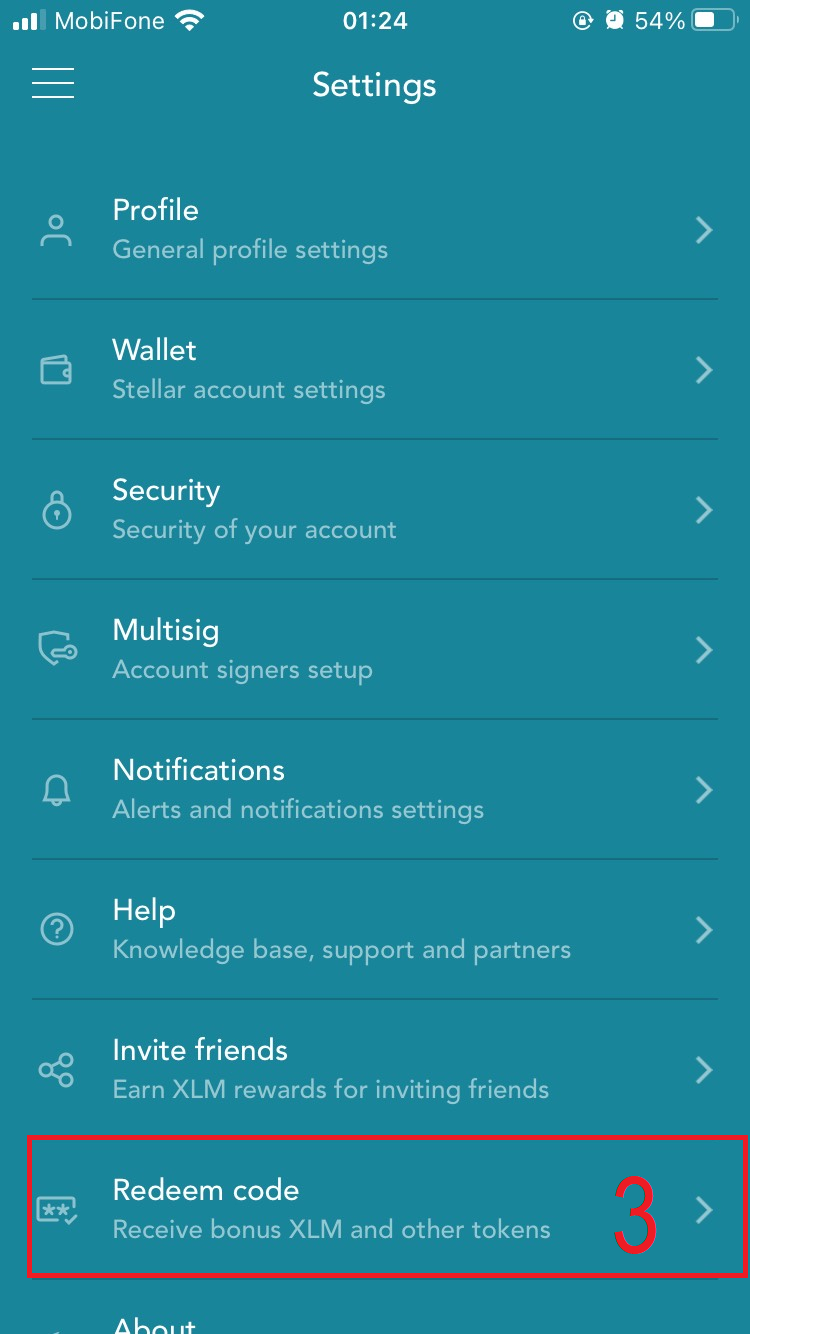Image resolution: width=819 pixels, height=1334 pixels.
Task: Open Help and knowledge base
Action: point(374,930)
